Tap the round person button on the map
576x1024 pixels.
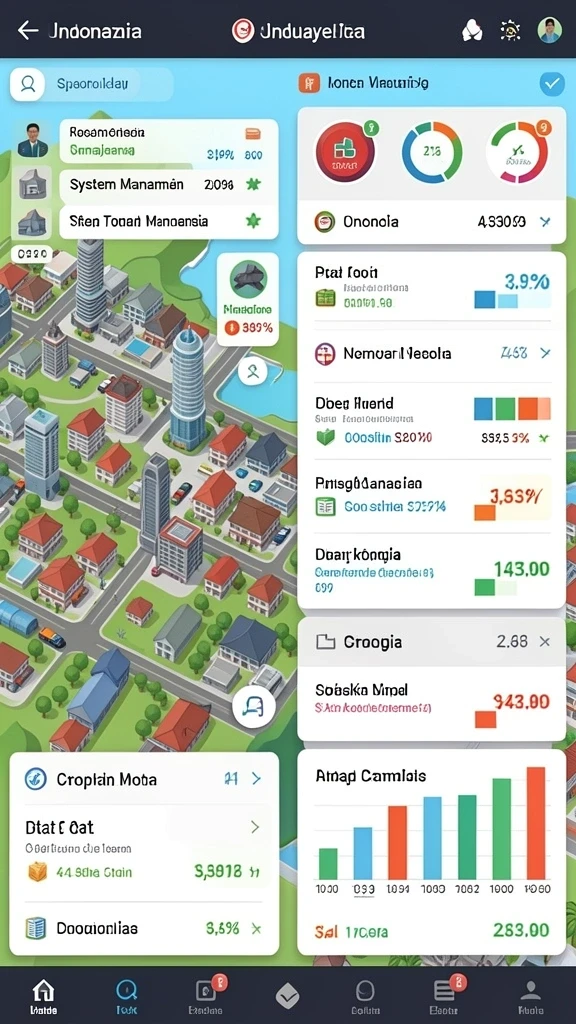tap(253, 372)
